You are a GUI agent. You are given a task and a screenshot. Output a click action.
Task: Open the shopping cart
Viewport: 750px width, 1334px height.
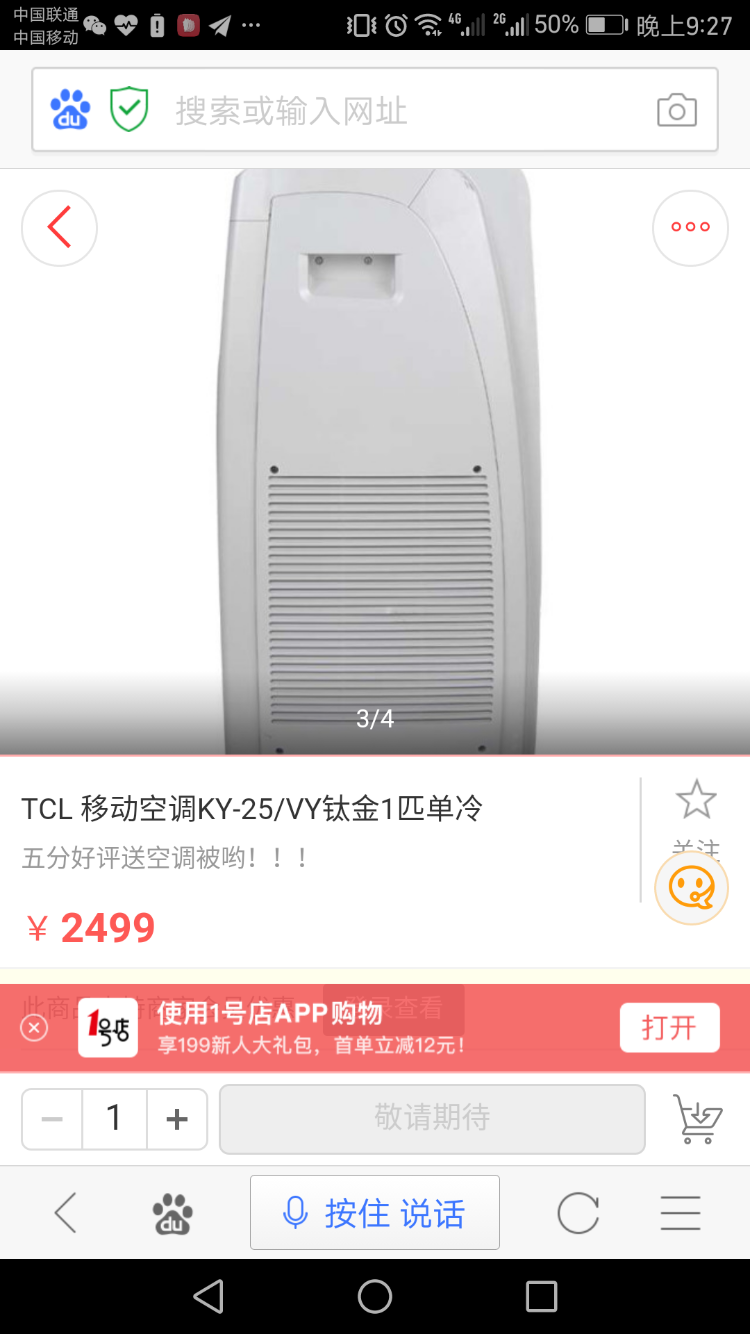coord(697,1119)
